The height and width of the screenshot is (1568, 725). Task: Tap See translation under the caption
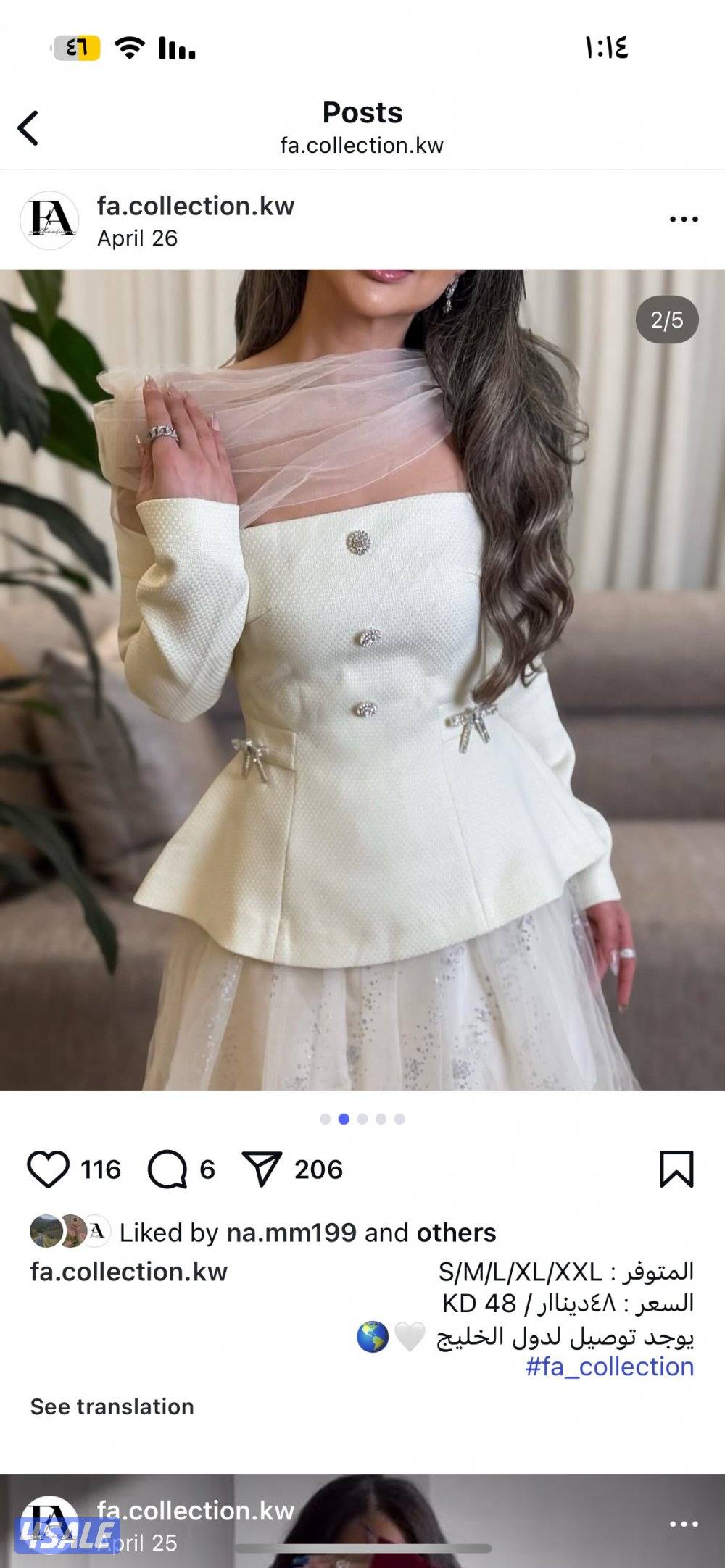coord(112,1406)
